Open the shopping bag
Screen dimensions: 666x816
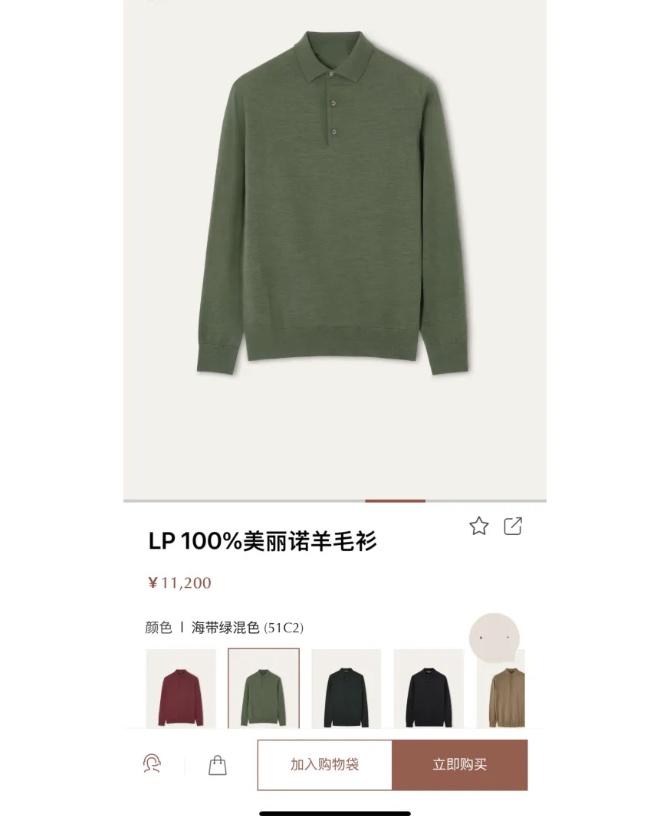point(217,765)
